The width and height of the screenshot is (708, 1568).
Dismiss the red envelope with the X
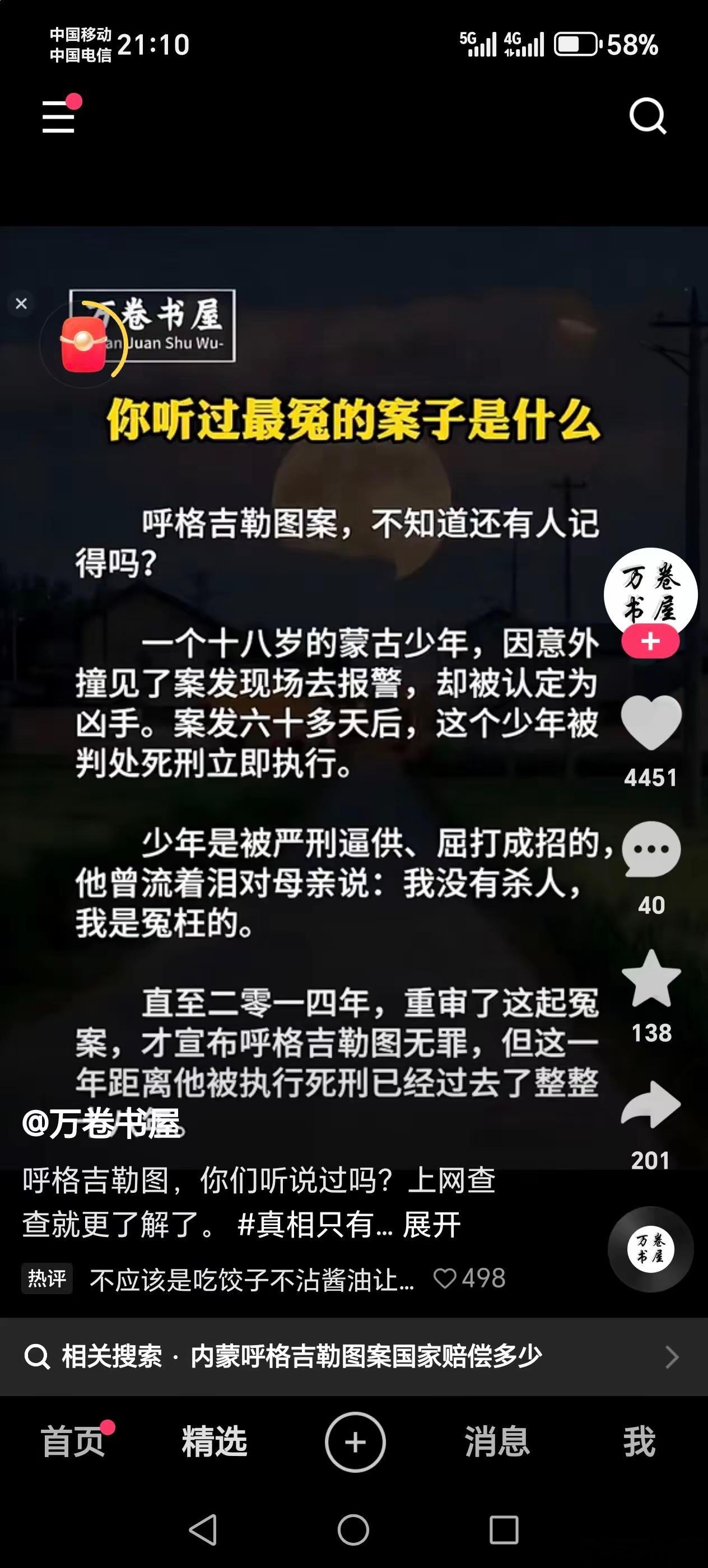point(22,303)
